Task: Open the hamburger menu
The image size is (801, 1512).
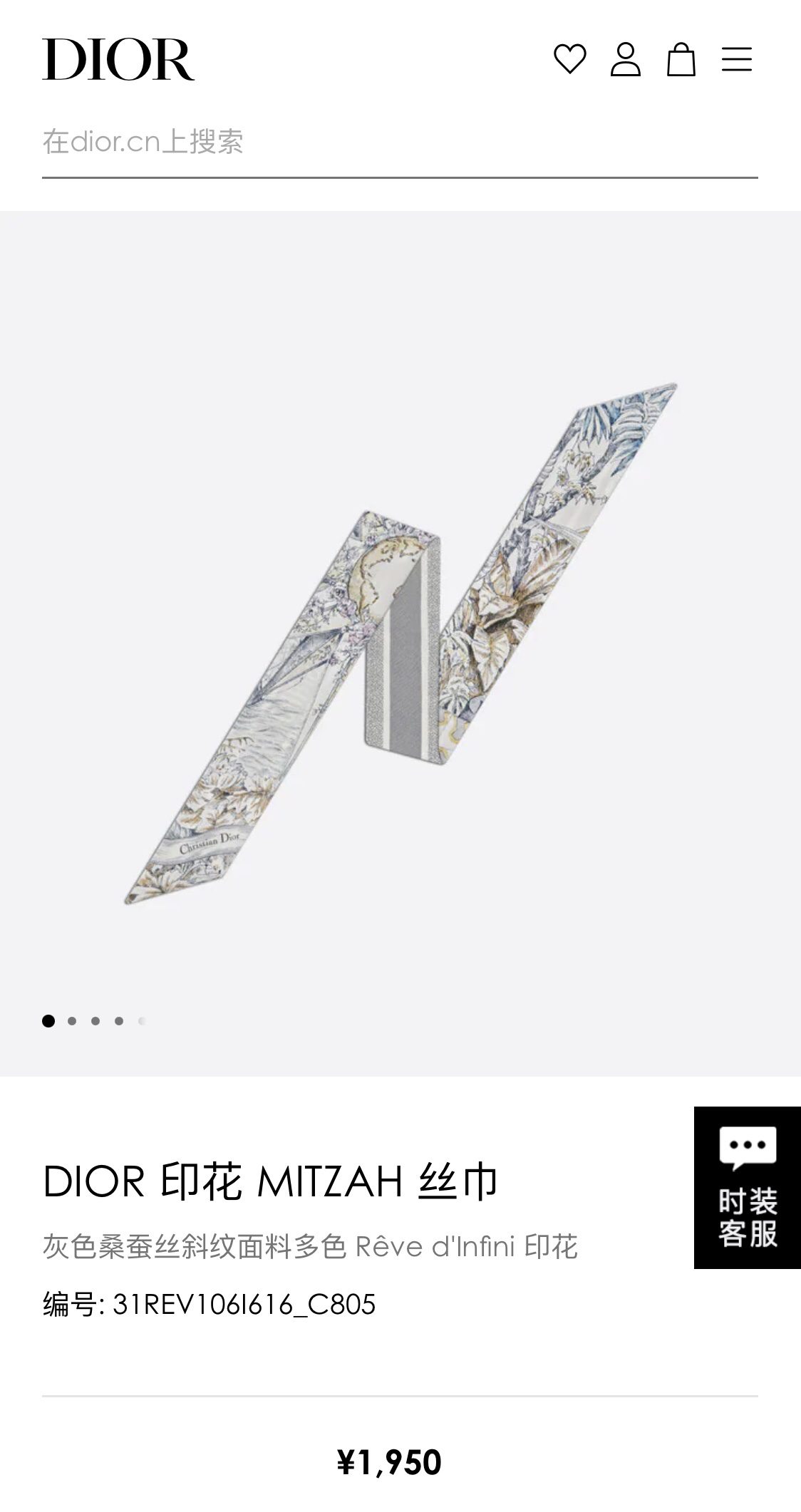Action: [736, 59]
